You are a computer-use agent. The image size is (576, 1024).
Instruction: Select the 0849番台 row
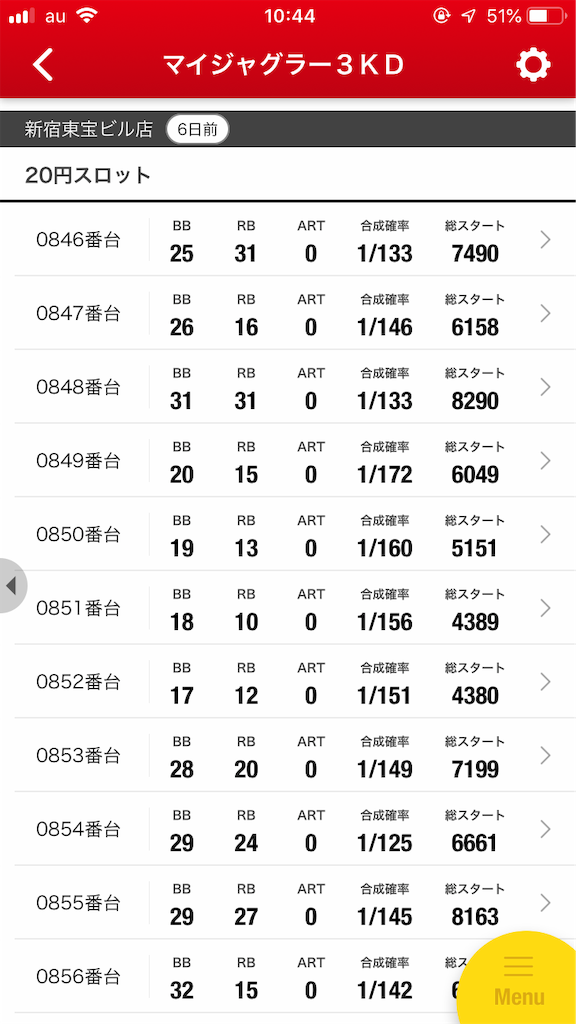(x=288, y=461)
